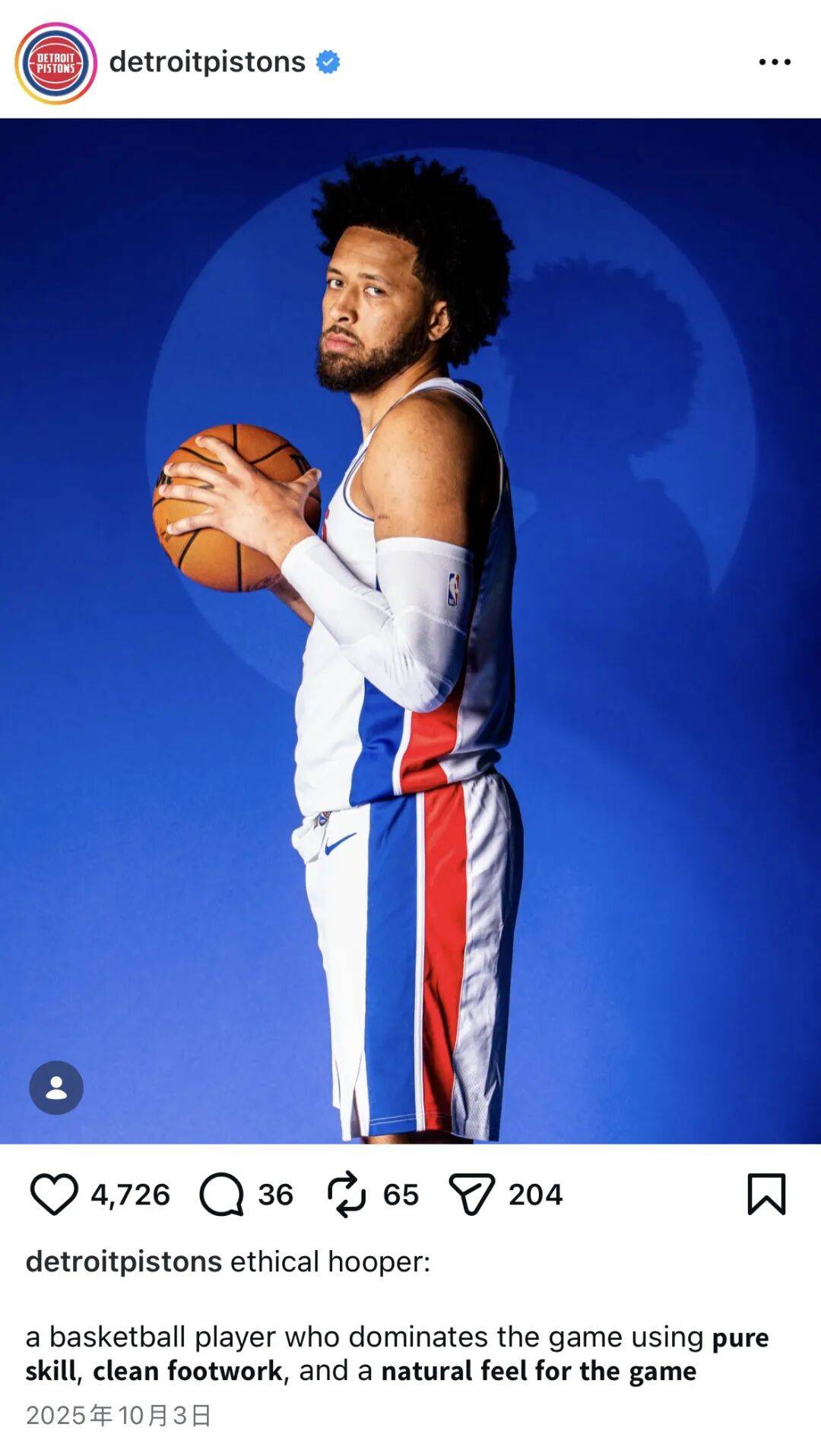
Task: Repost this post
Action: [346, 1195]
